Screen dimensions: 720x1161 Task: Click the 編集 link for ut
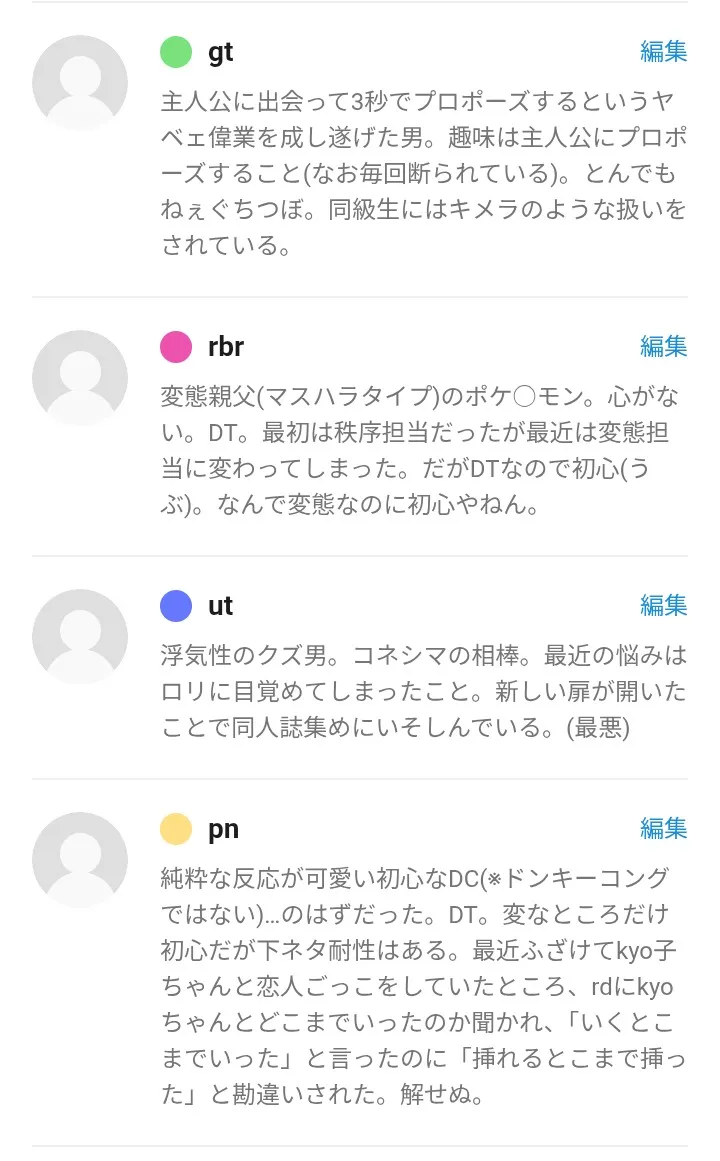tap(664, 605)
